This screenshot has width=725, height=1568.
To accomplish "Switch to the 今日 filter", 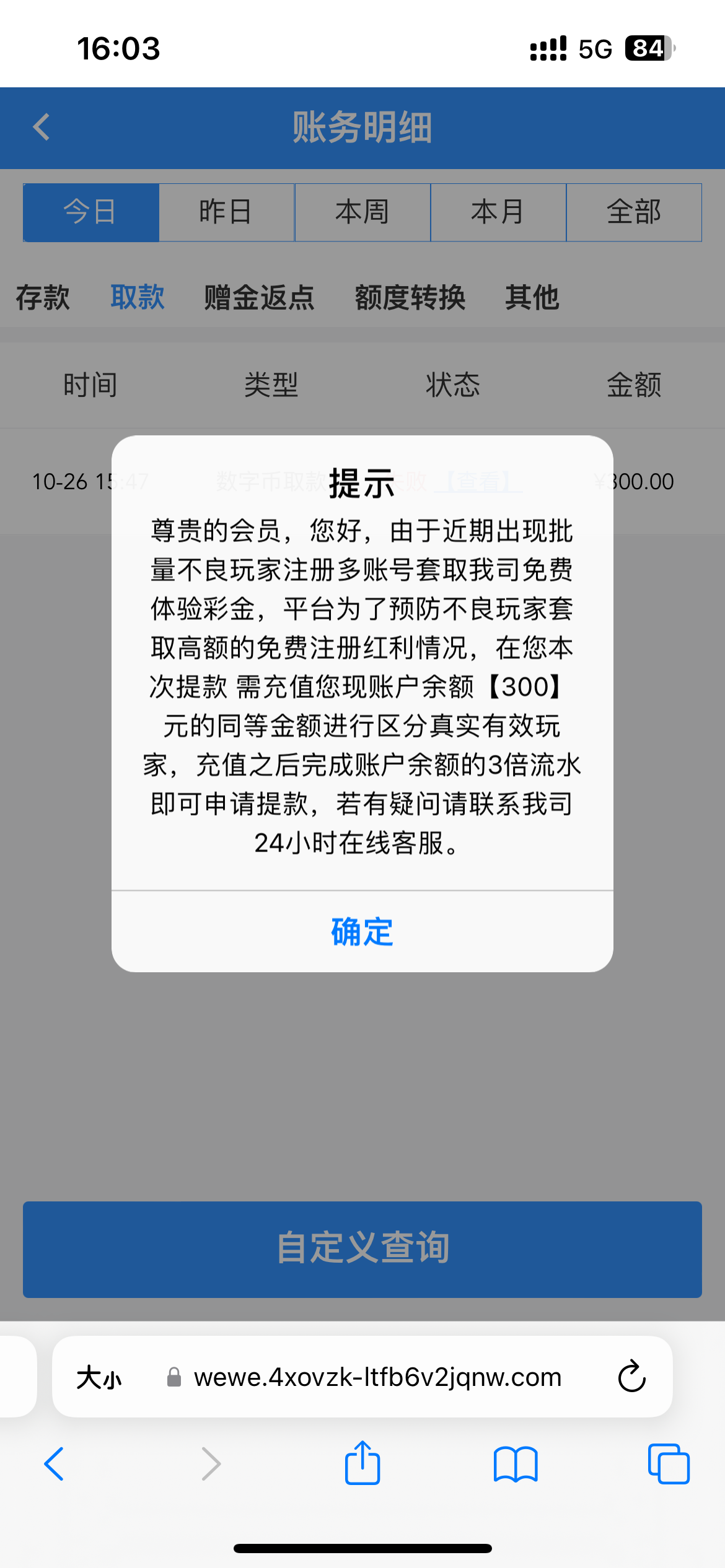I will point(91,212).
